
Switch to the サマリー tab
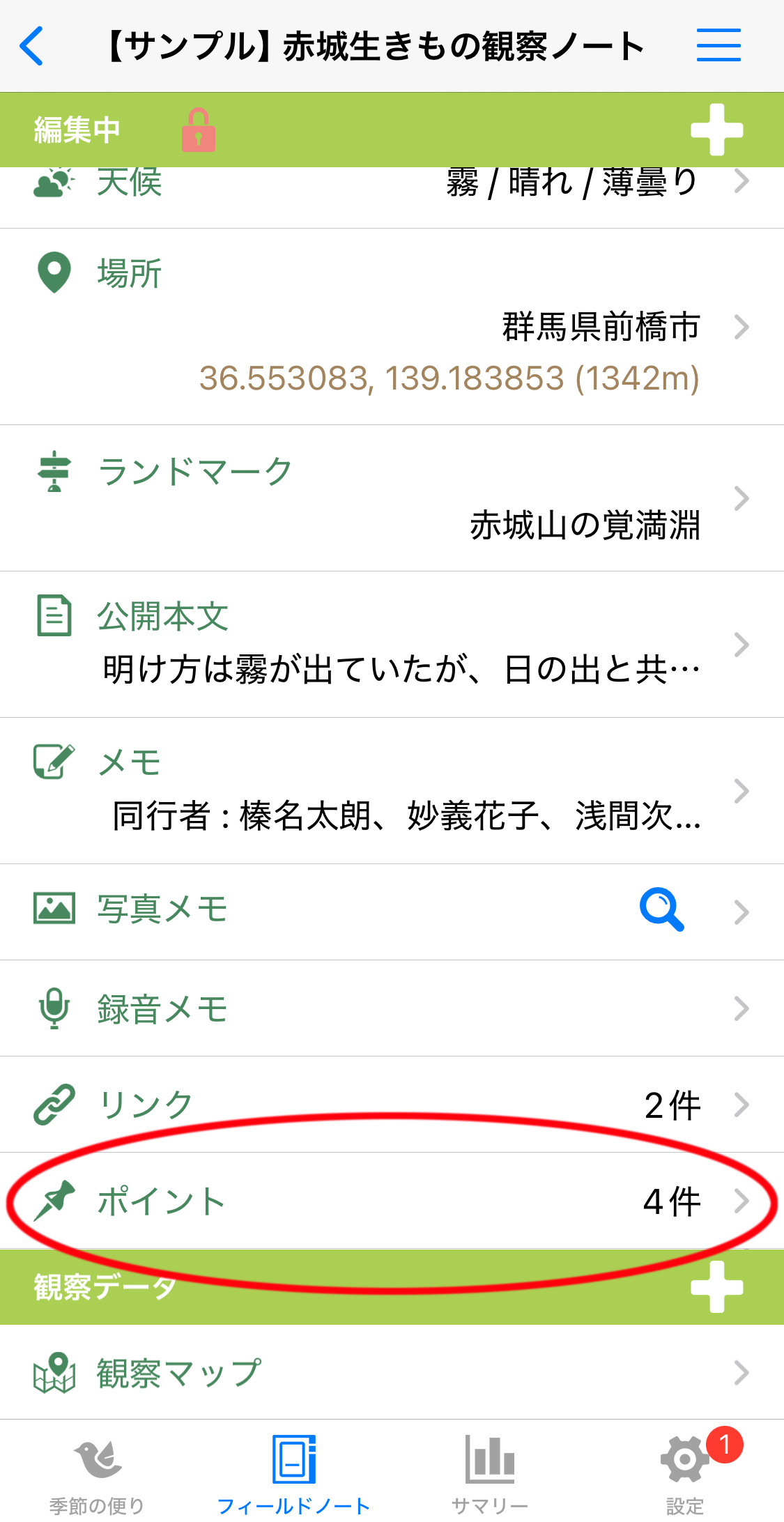pos(489,1472)
